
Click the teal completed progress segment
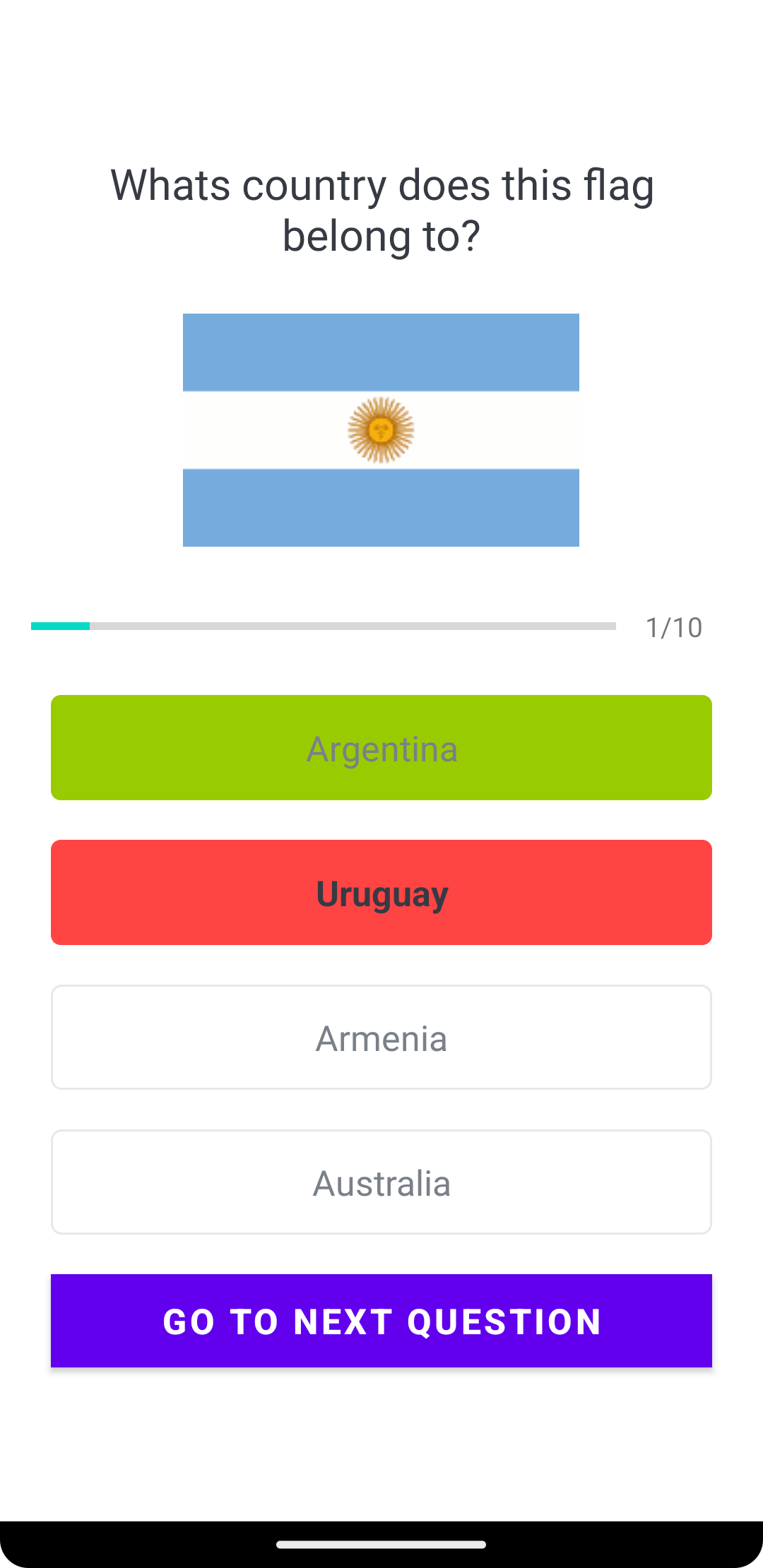tap(60, 625)
